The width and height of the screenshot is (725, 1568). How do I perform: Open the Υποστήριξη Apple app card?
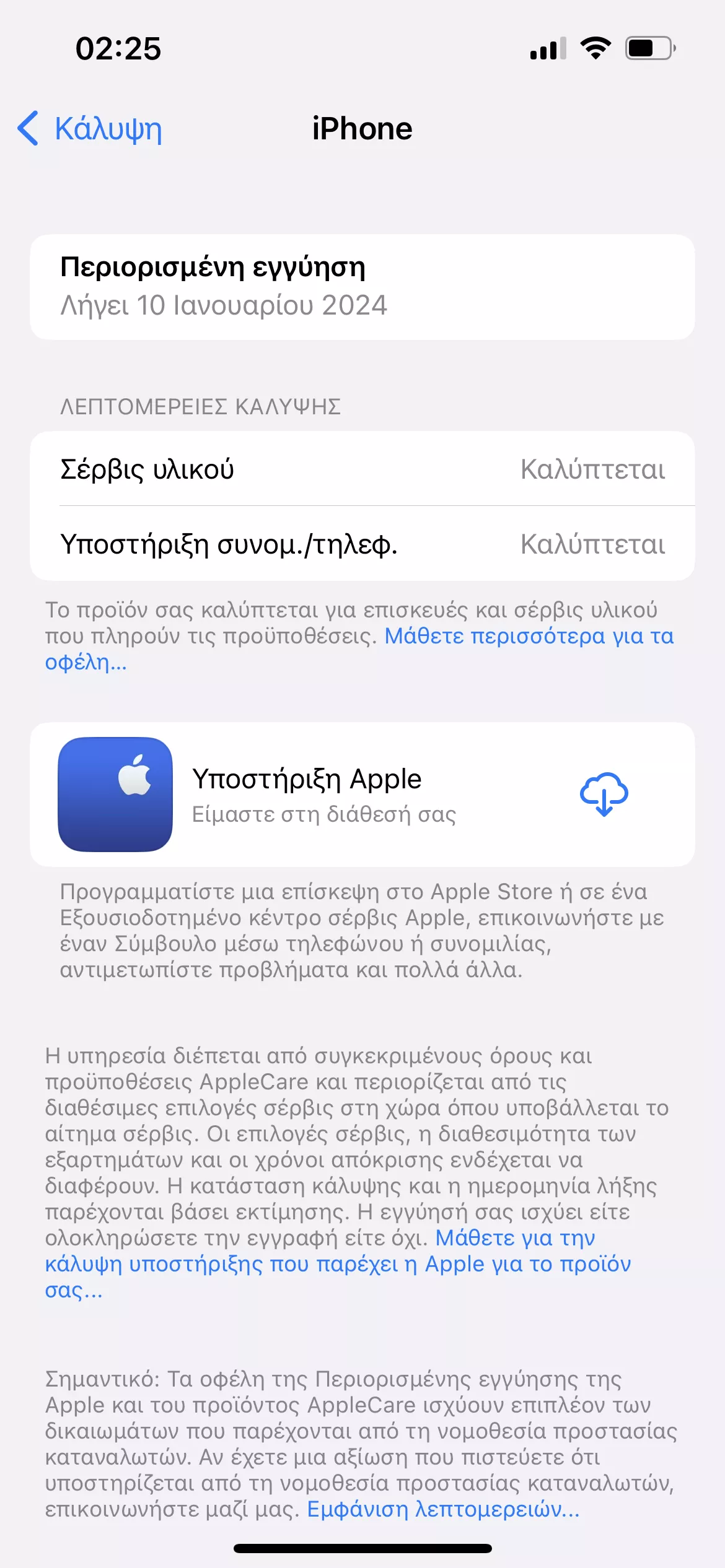pos(362,794)
